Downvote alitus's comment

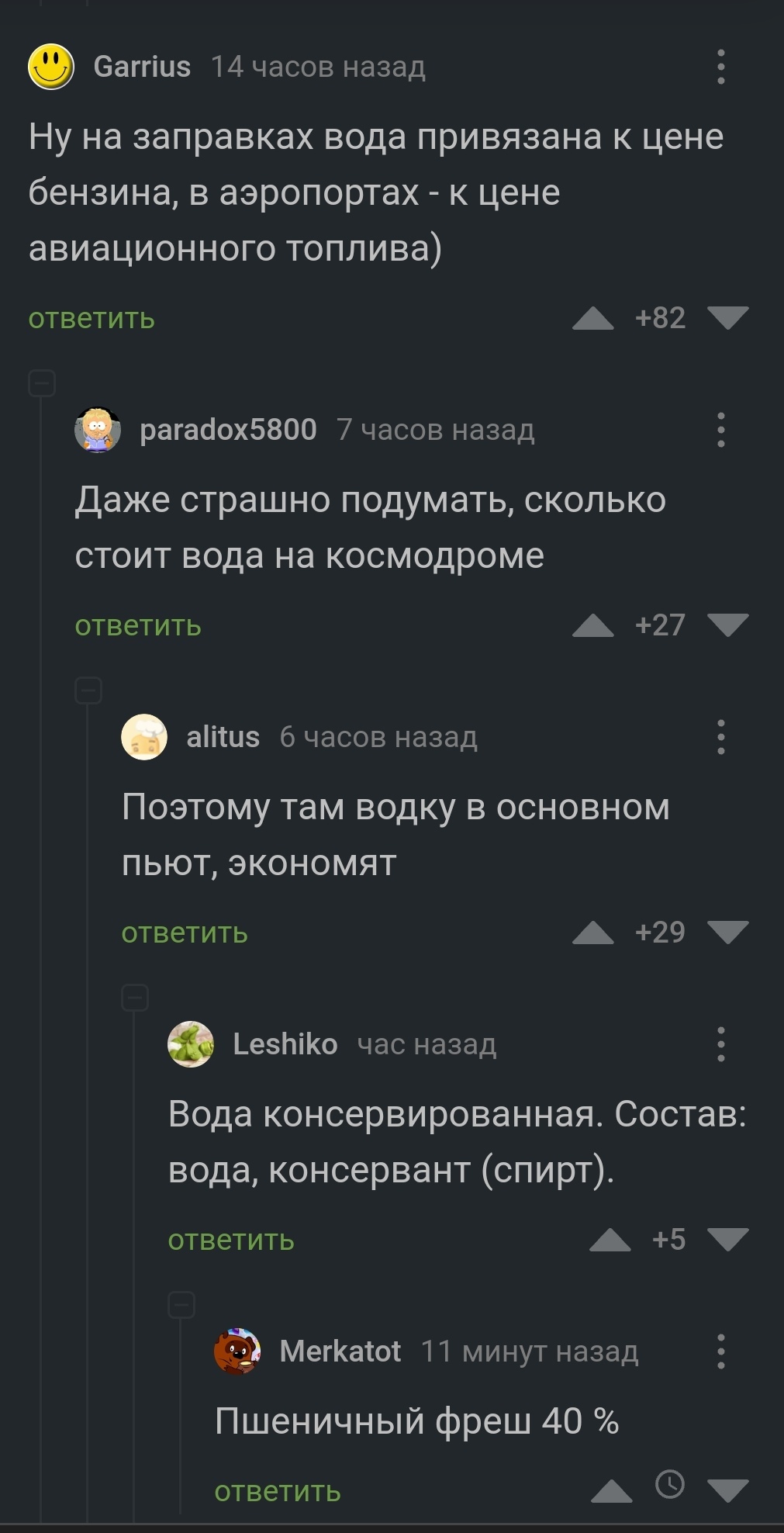pos(727,933)
